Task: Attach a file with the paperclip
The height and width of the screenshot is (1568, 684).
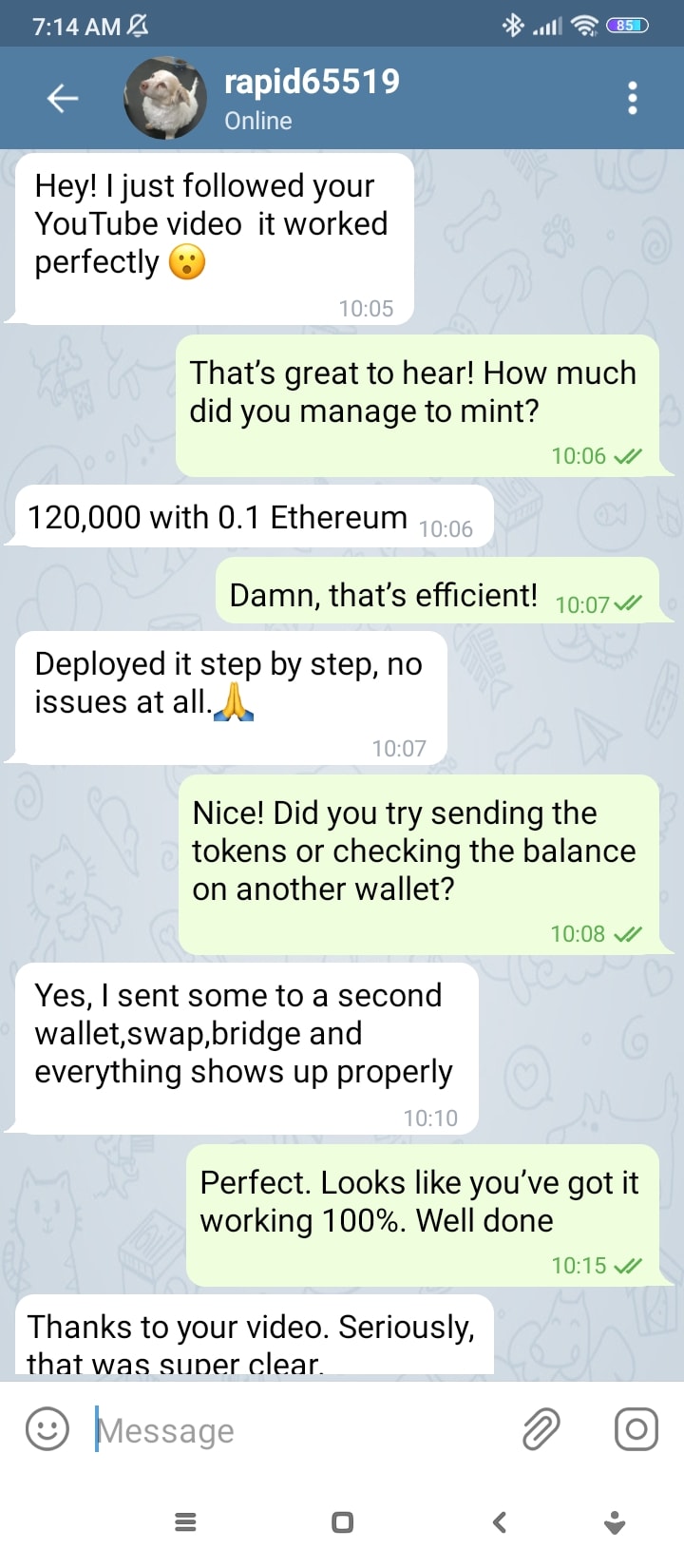Action: click(541, 1429)
